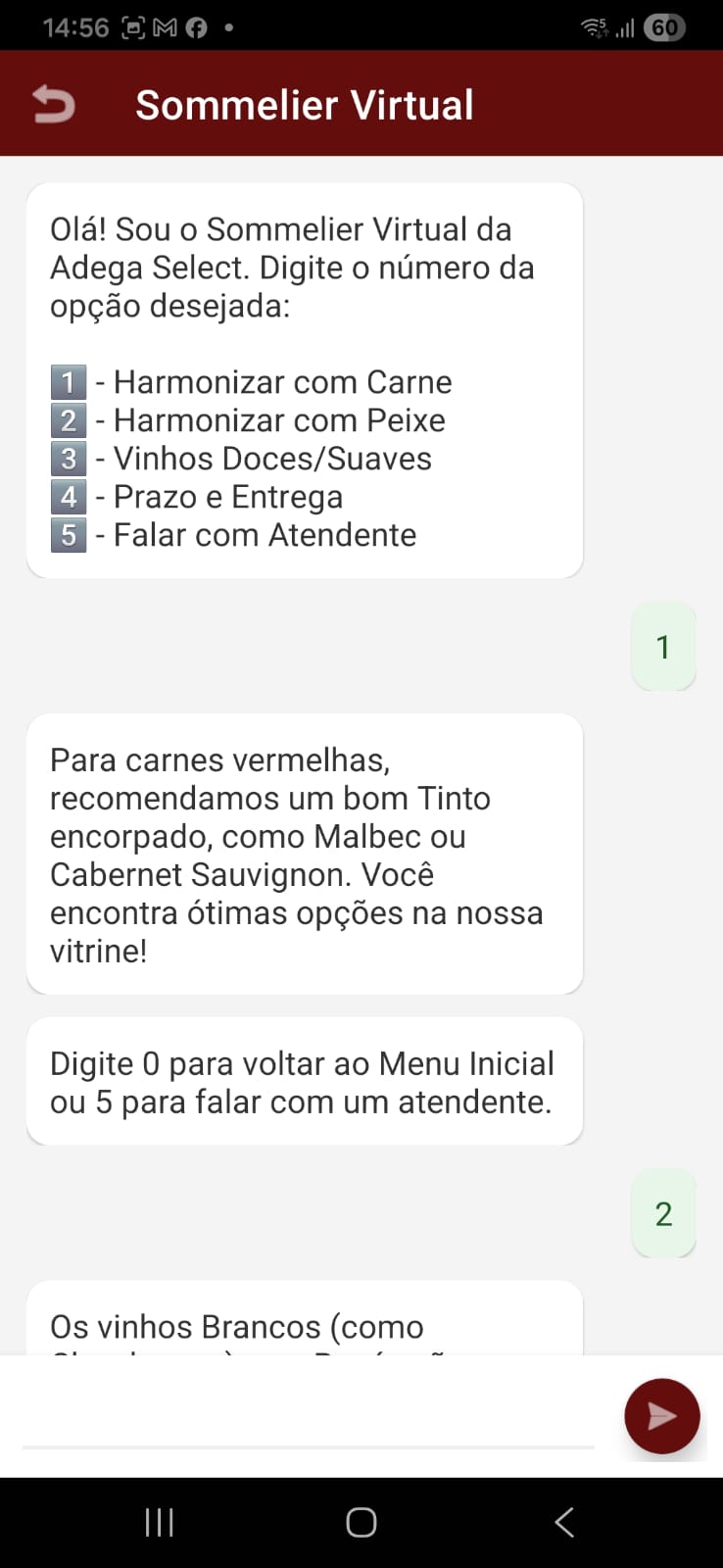Select option 5 - Falar com Atendente
This screenshot has width=723, height=1568.
233,535
